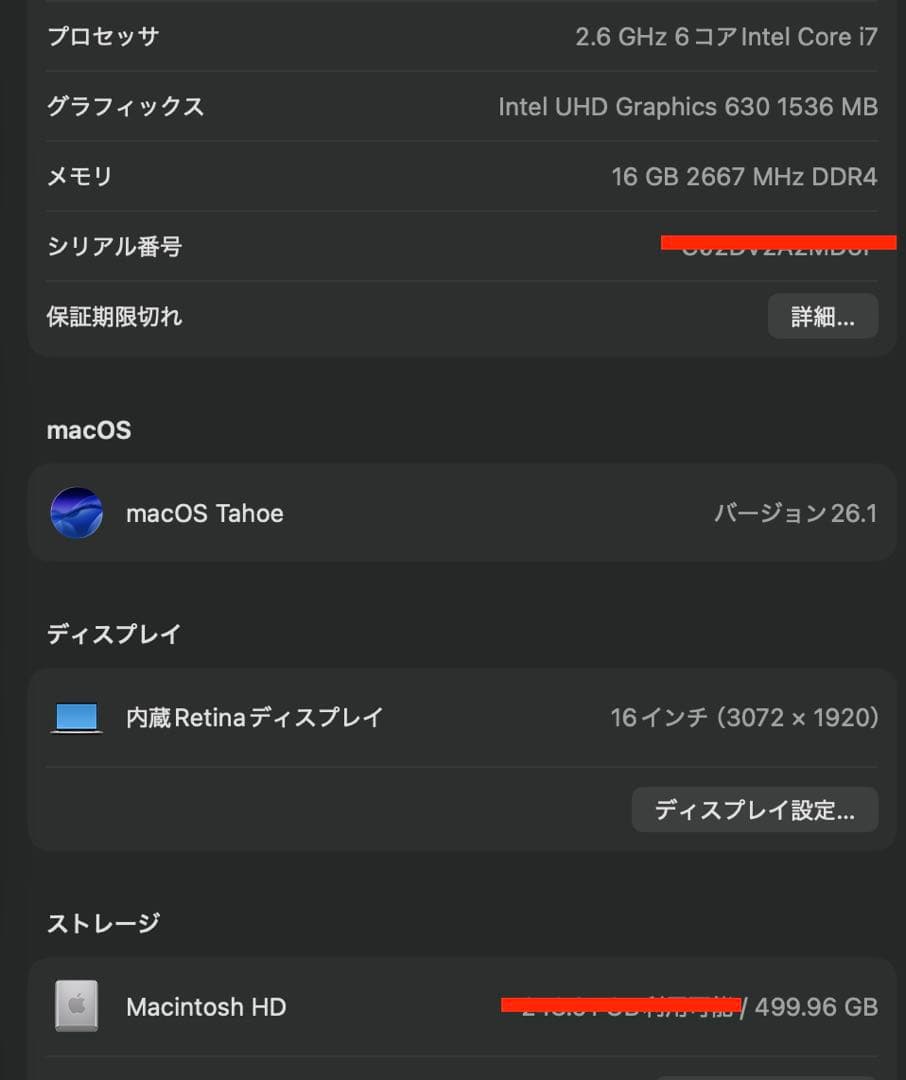The image size is (906, 1080).
Task: Click the 16インチ (3072 × 1920) resolution text
Action: 744,717
